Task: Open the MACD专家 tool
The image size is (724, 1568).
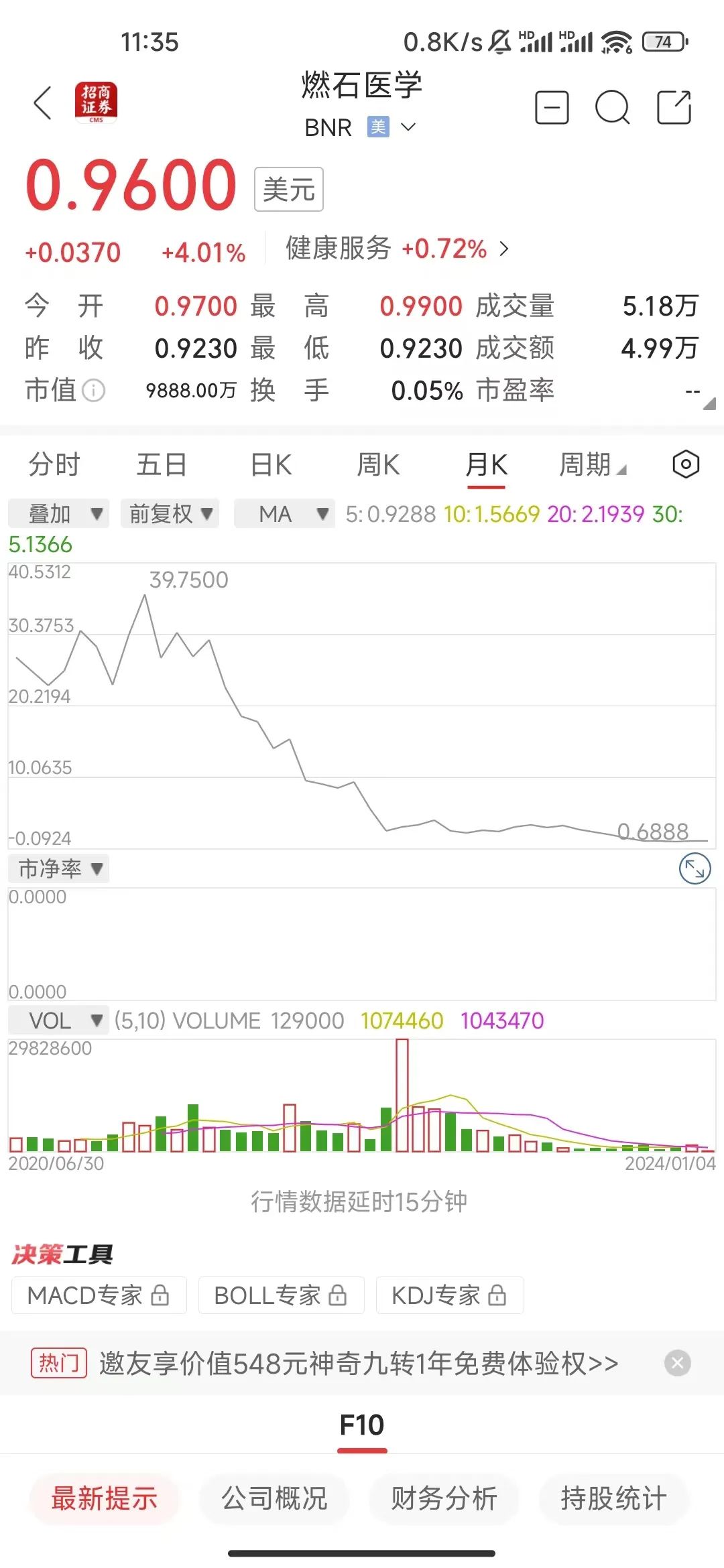Action: 99,1295
